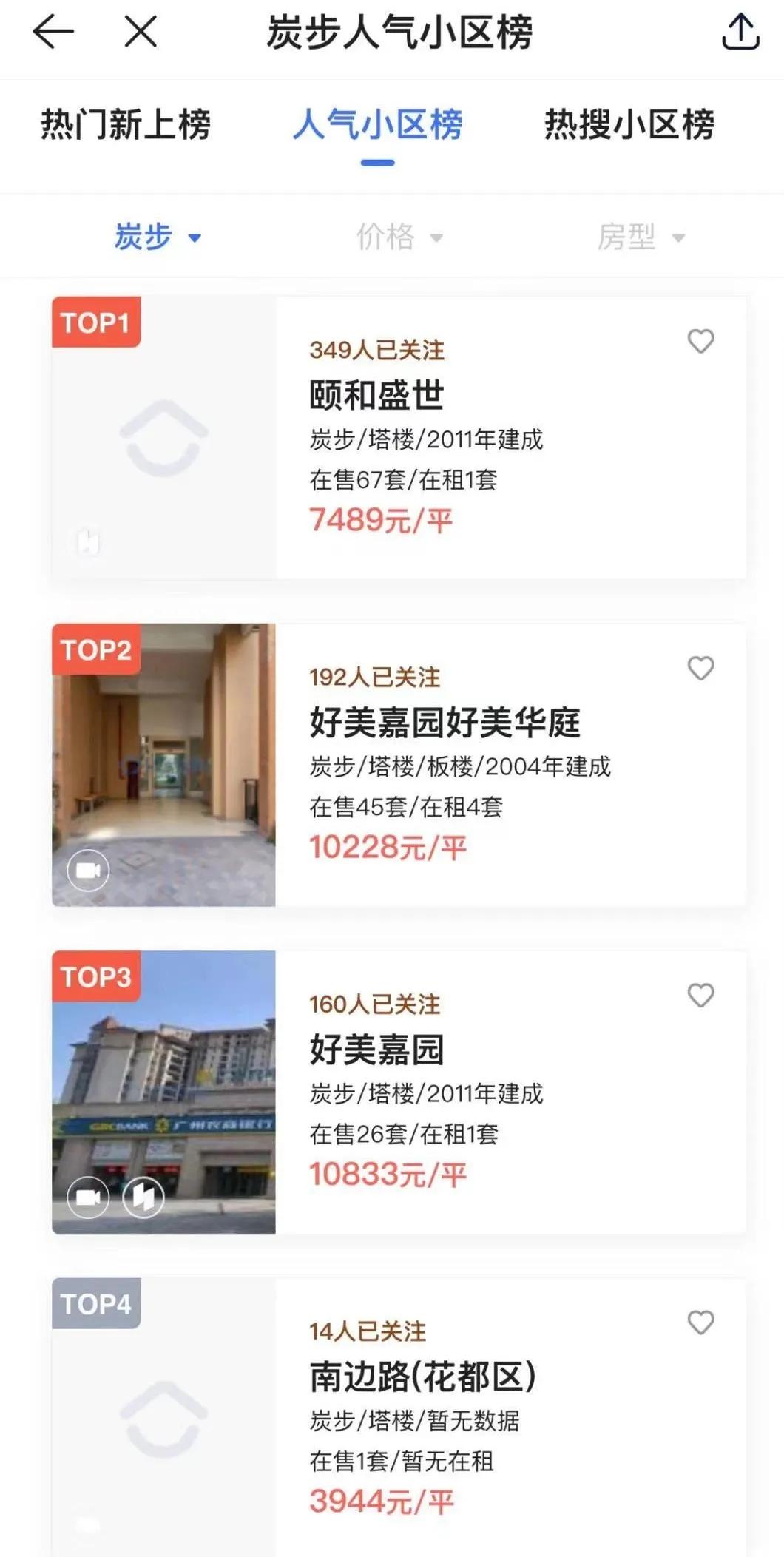Image resolution: width=784 pixels, height=1557 pixels.
Task: Play the video tour on 好美嘉园好美华庭 thumbnail
Action: click(88, 871)
